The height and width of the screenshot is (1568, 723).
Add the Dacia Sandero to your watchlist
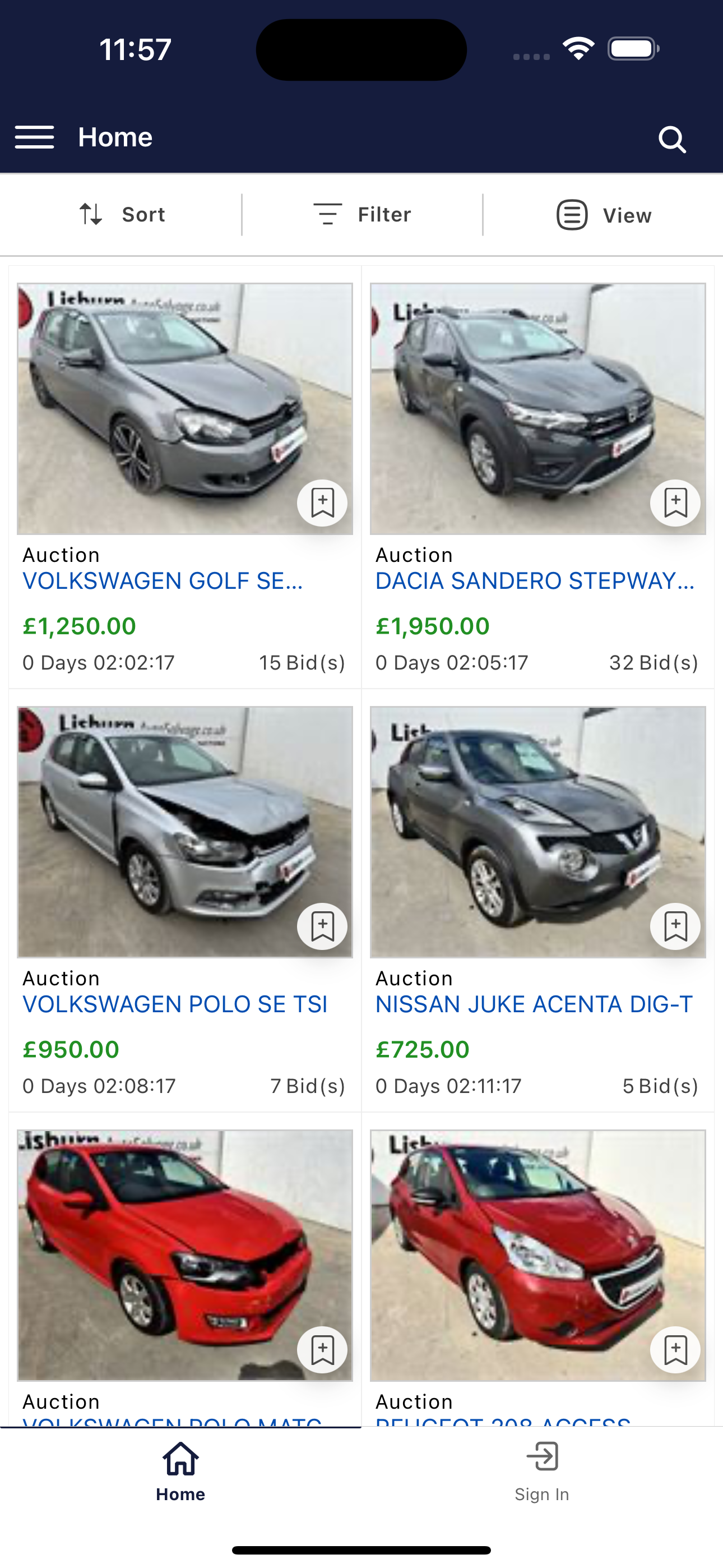tap(675, 502)
